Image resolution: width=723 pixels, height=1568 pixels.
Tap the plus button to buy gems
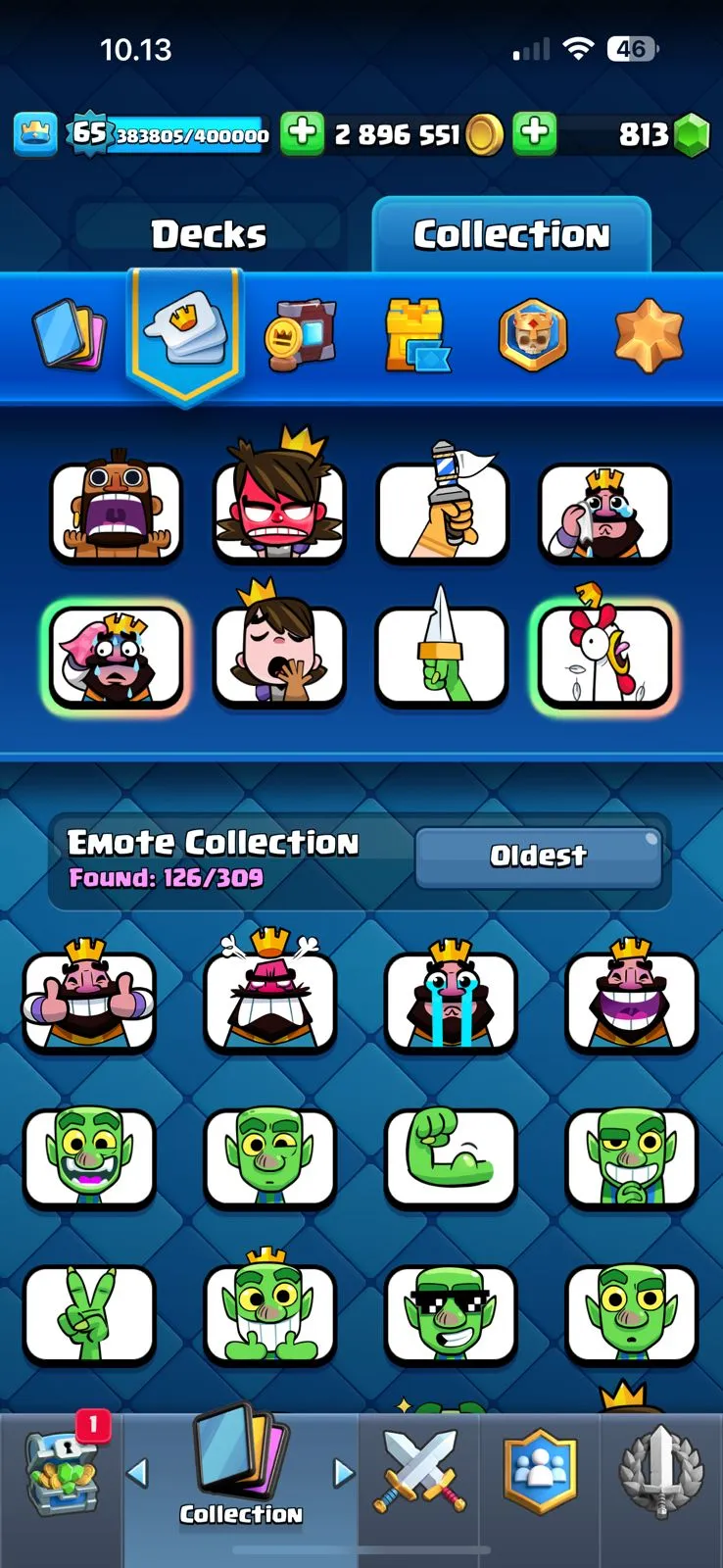pos(535,133)
